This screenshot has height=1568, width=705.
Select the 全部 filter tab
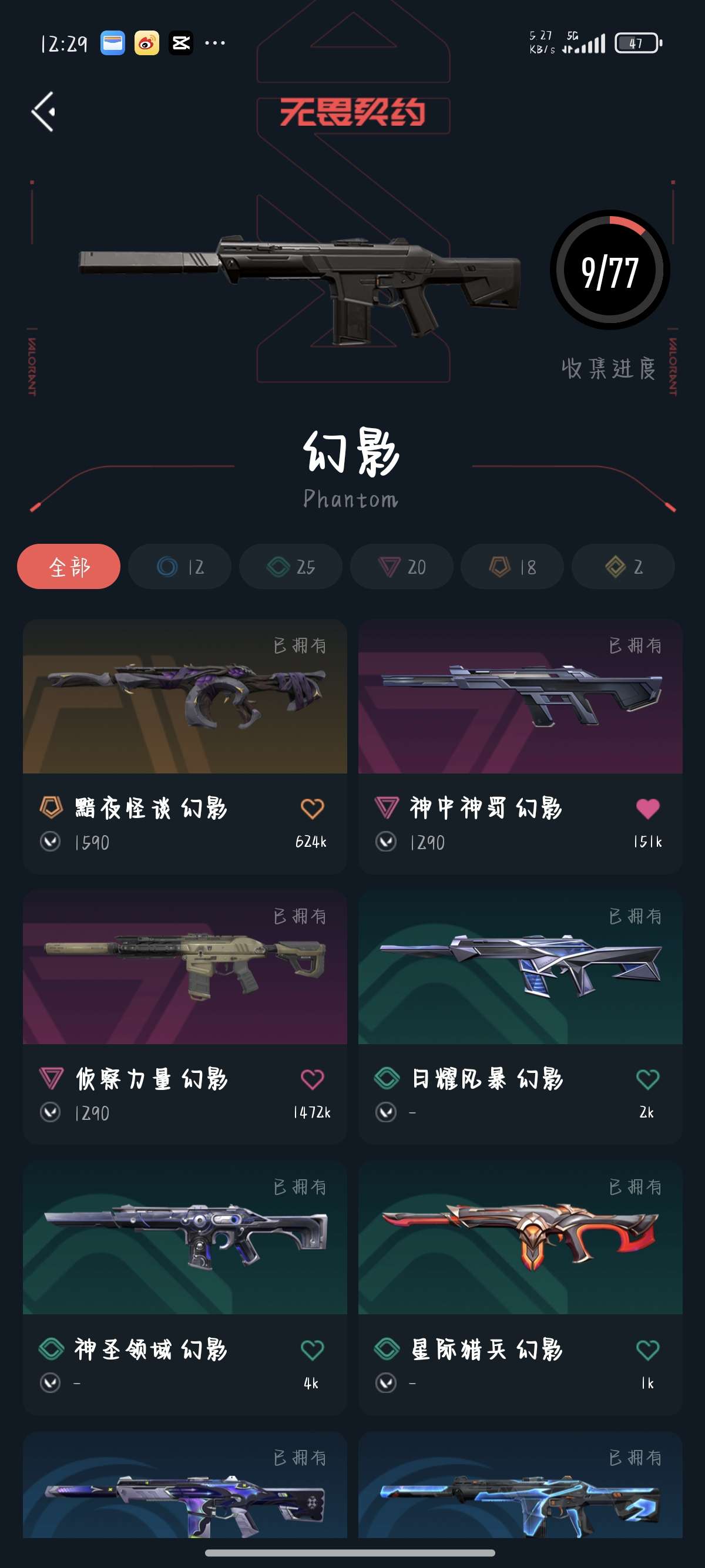(x=69, y=566)
